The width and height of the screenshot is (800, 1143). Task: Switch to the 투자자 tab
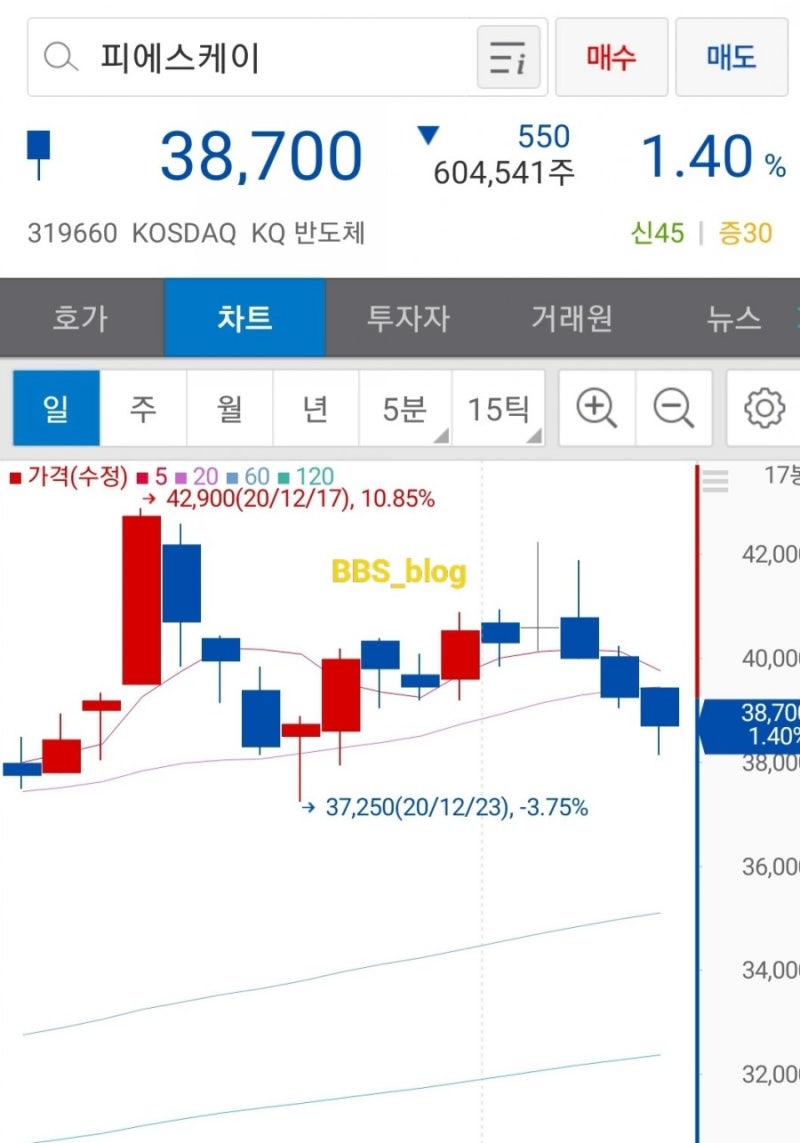409,317
